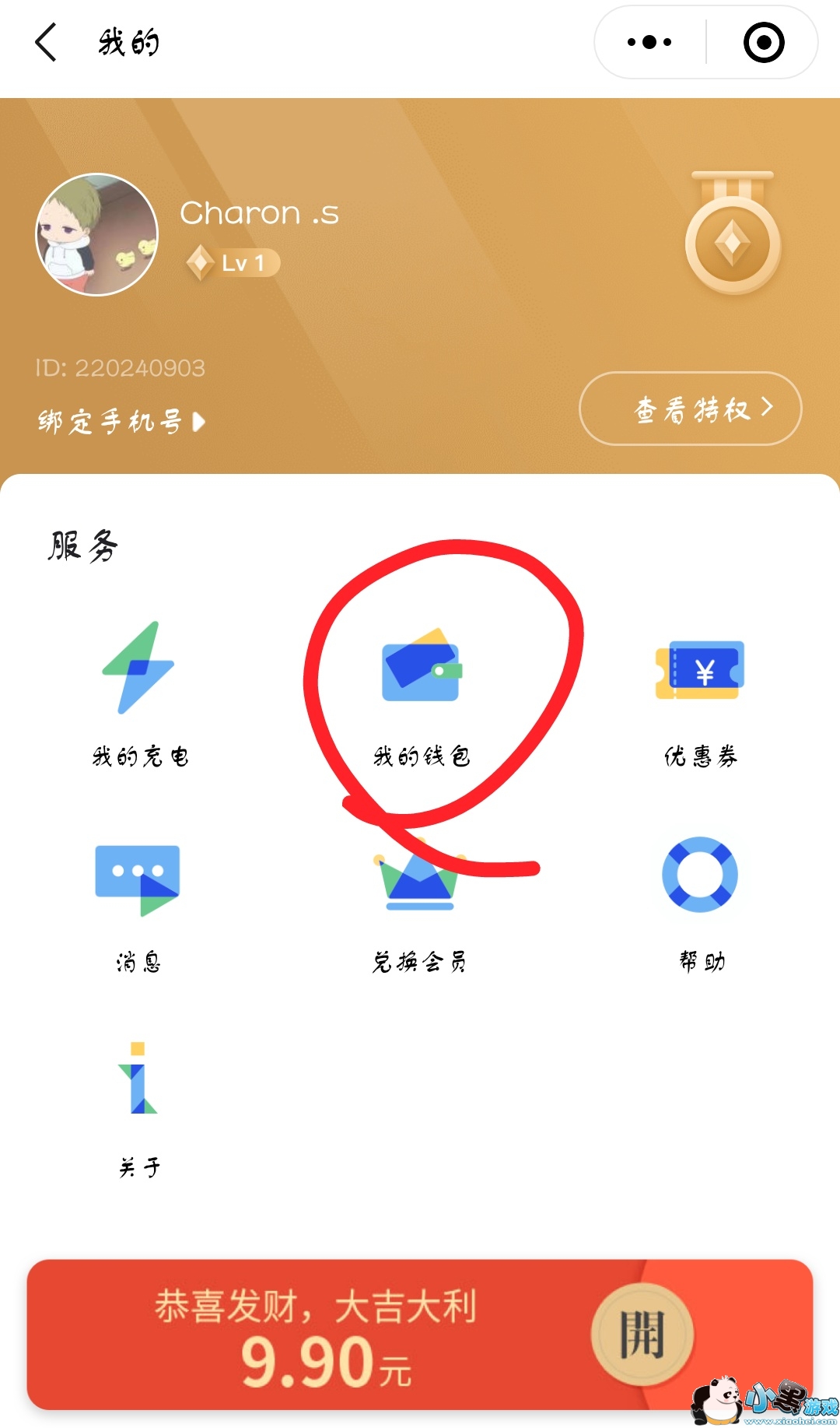Tap the Charon .s profile avatar
The height and width of the screenshot is (1428, 840).
[x=97, y=234]
